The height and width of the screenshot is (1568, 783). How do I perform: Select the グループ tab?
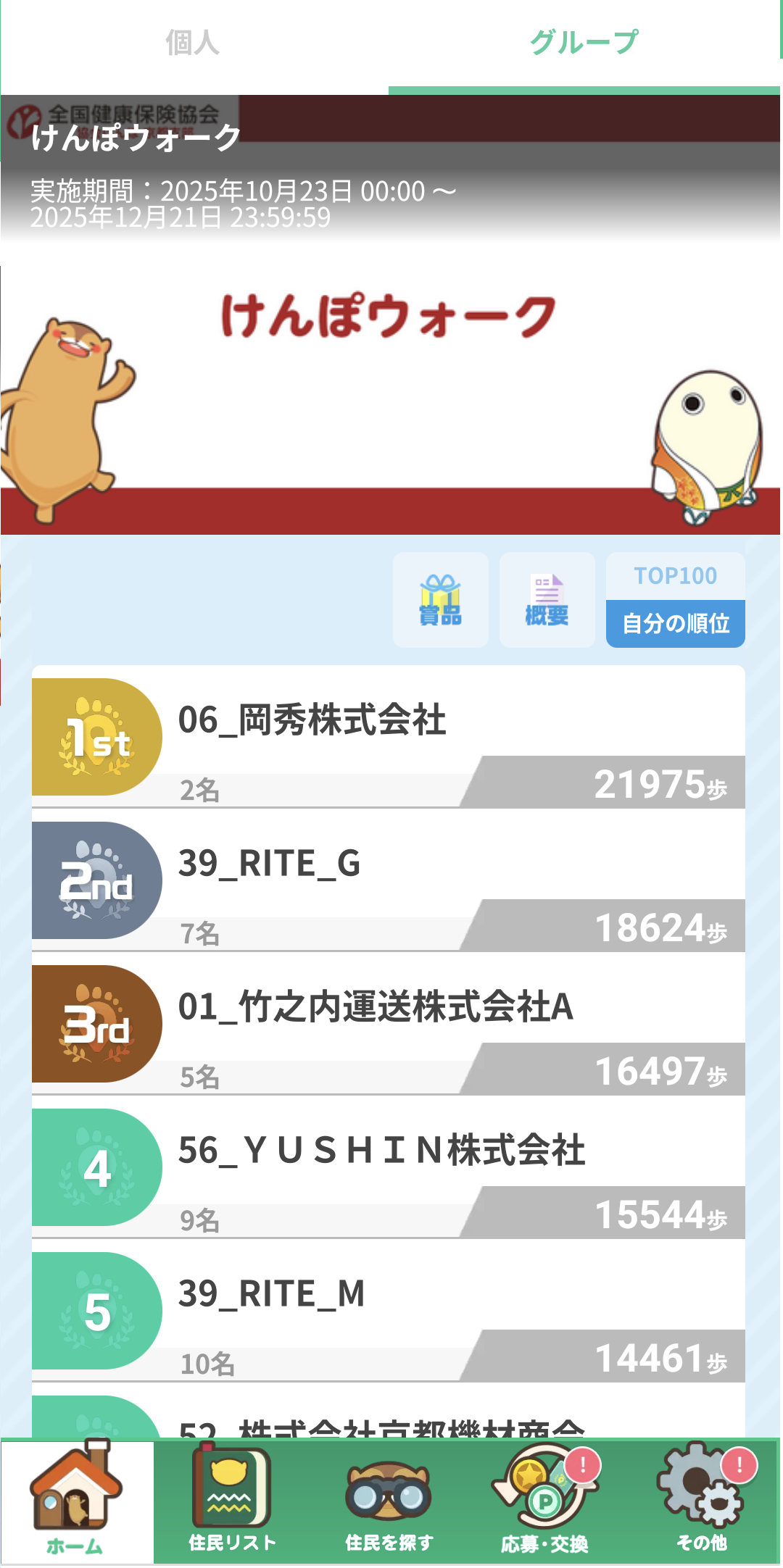(584, 43)
